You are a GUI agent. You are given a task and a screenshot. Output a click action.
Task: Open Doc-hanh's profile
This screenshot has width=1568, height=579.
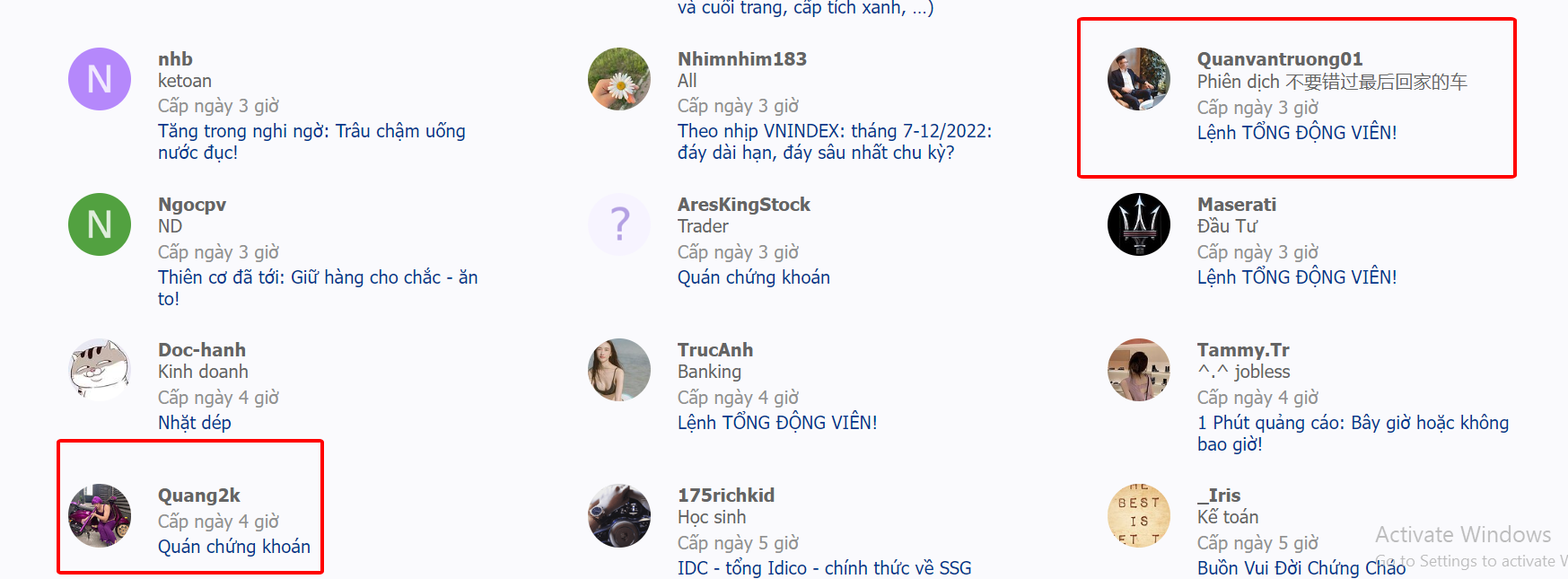201,350
